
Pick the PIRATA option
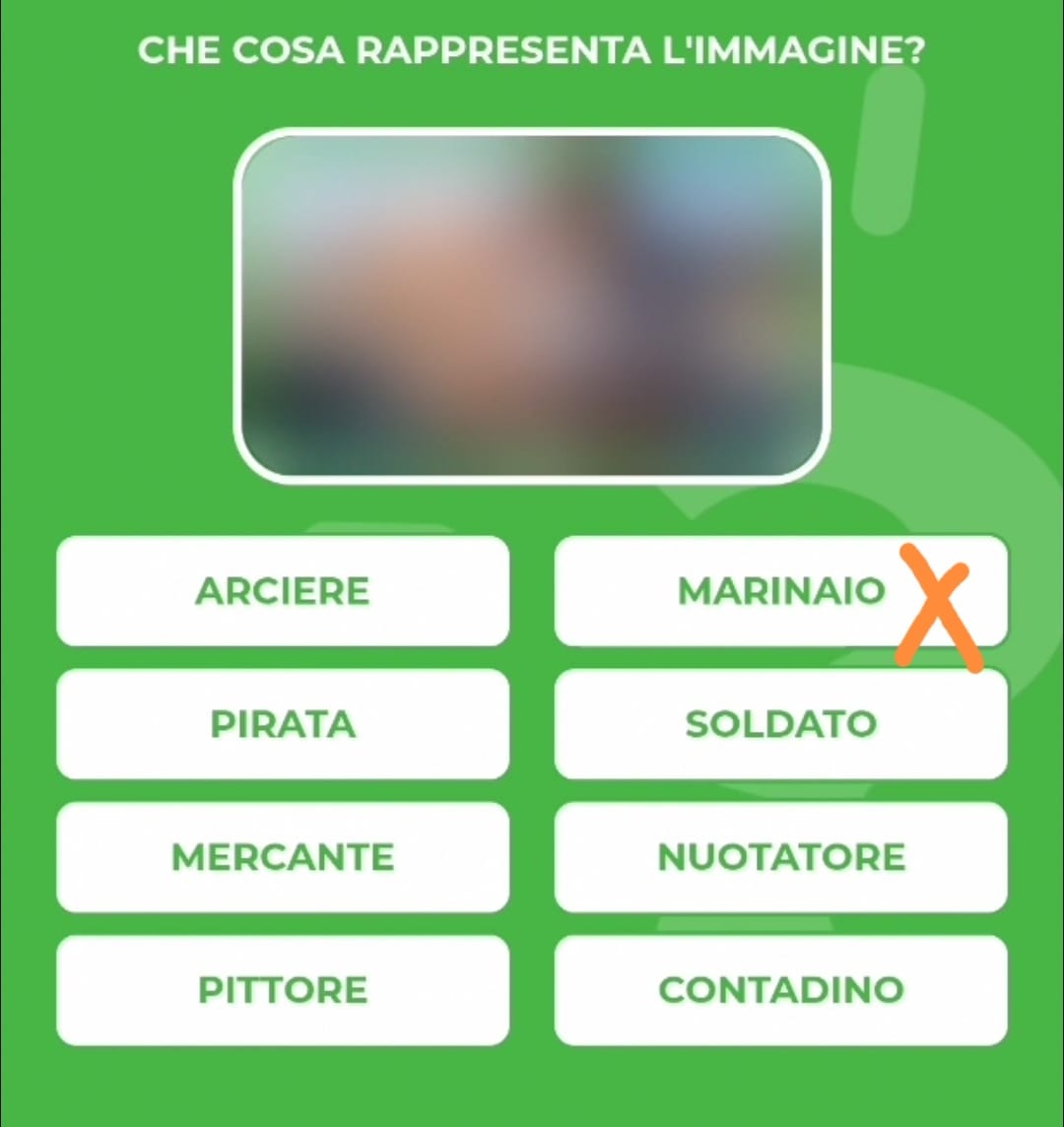(x=283, y=724)
